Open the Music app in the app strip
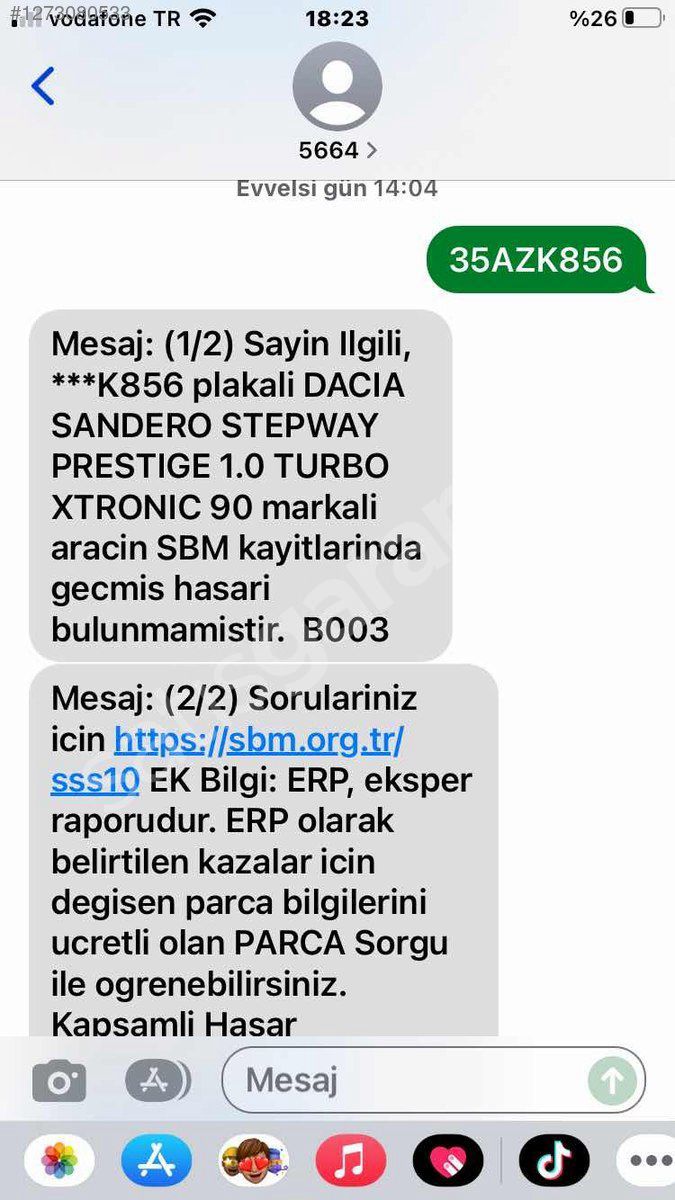This screenshot has height=1200, width=675. click(351, 1161)
